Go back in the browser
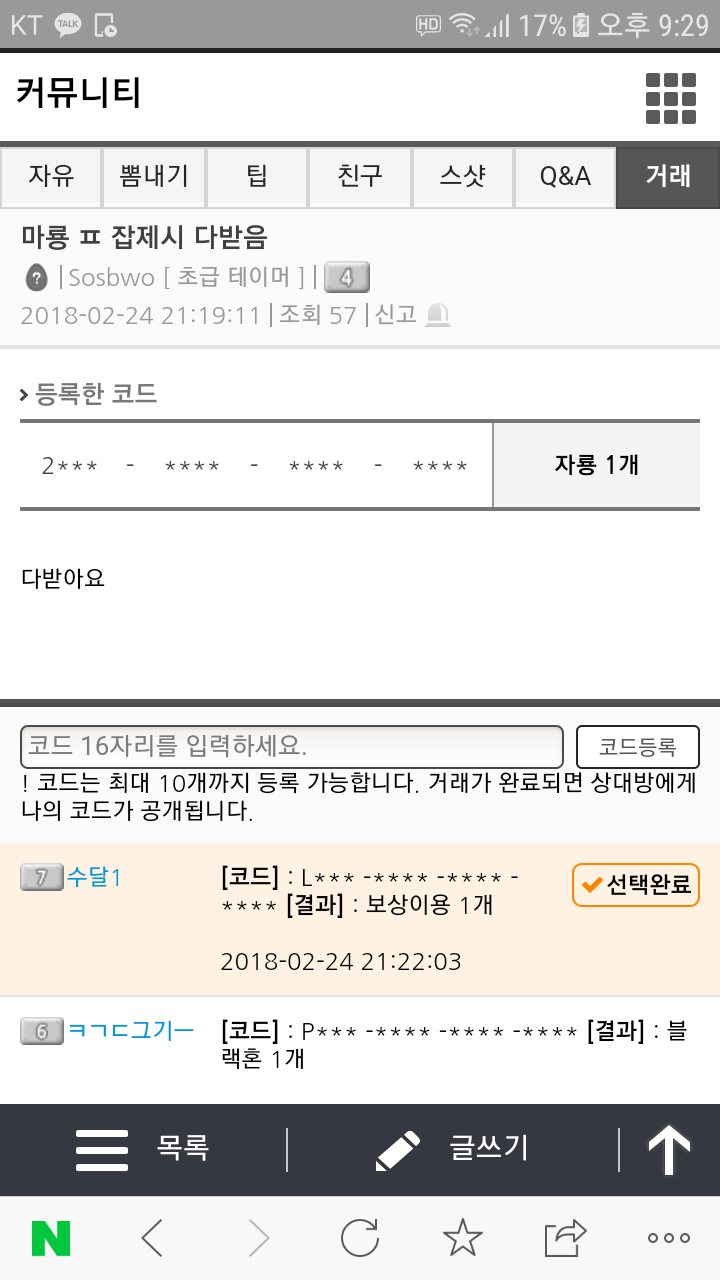Viewport: 720px width, 1280px height. (152, 1238)
